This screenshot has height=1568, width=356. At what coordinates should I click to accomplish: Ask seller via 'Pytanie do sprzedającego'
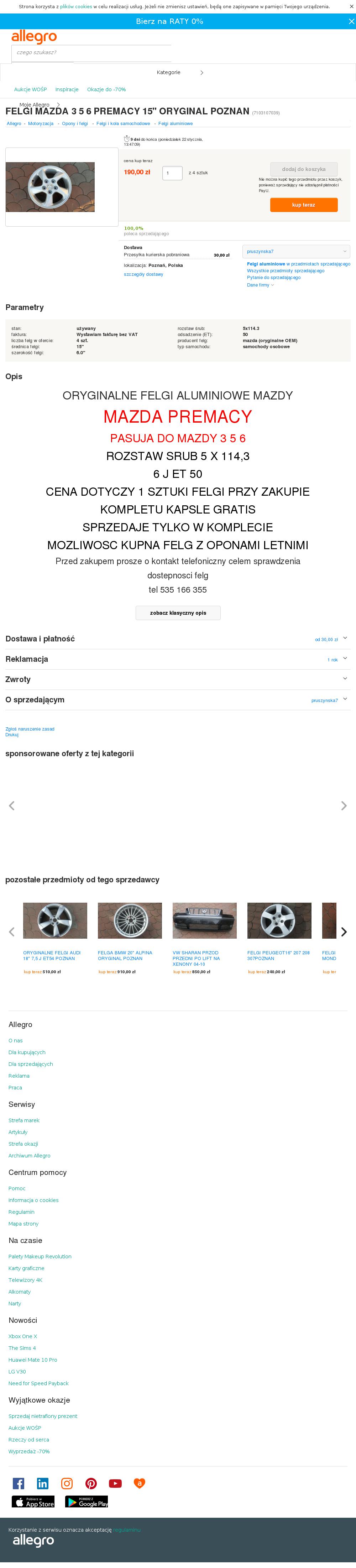point(273,278)
